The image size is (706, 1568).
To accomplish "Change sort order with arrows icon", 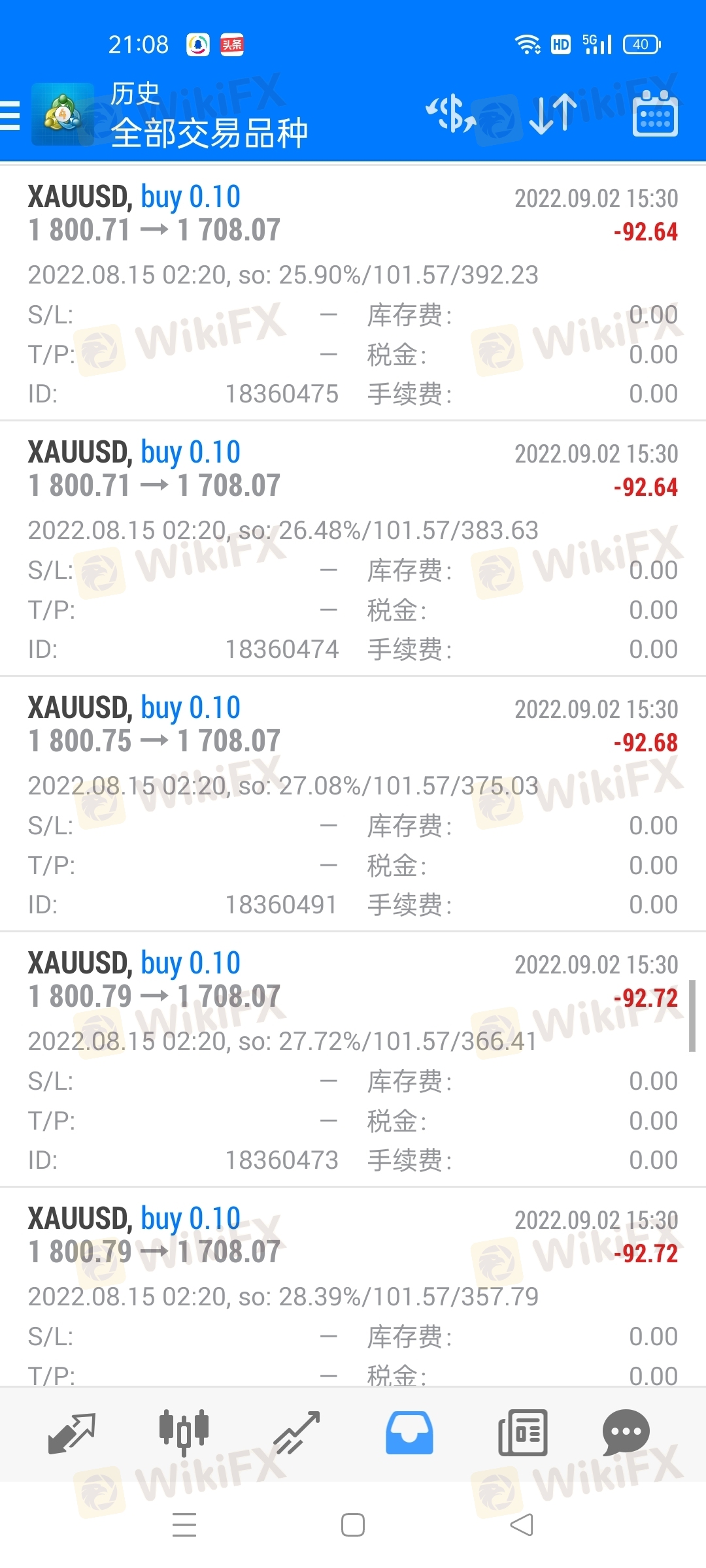I will (x=553, y=114).
